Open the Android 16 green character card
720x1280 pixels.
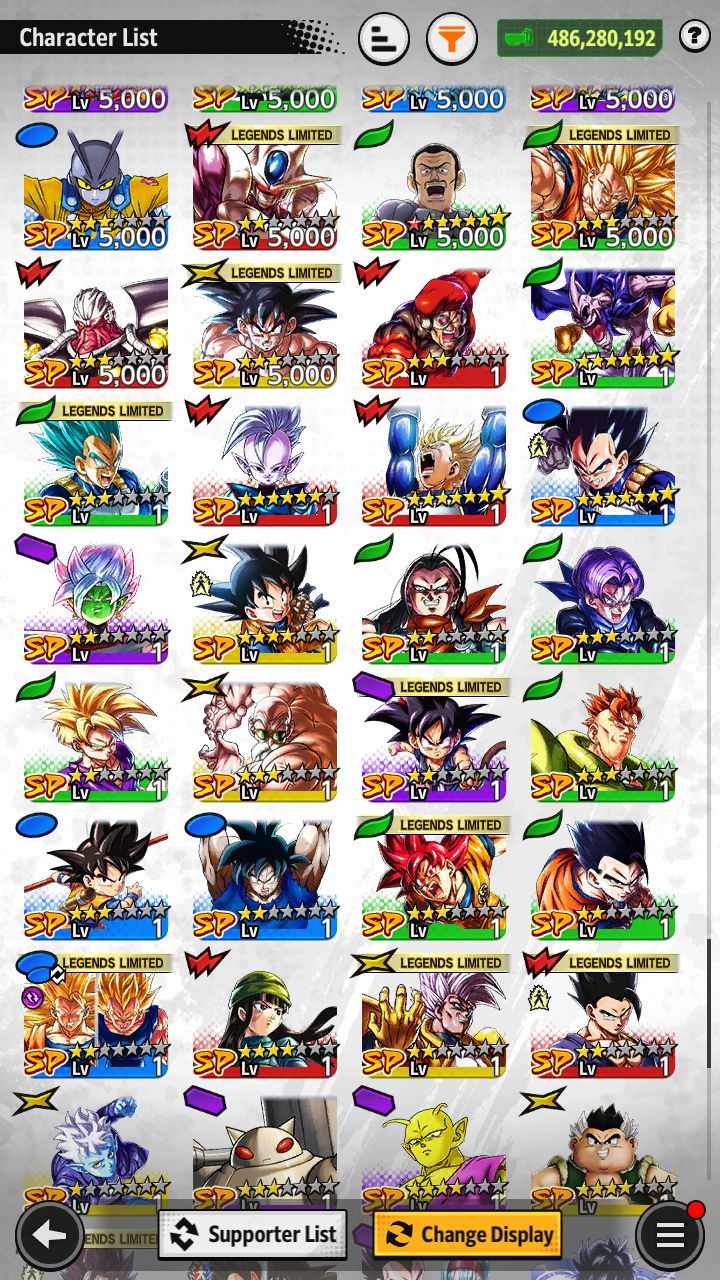[x=603, y=739]
